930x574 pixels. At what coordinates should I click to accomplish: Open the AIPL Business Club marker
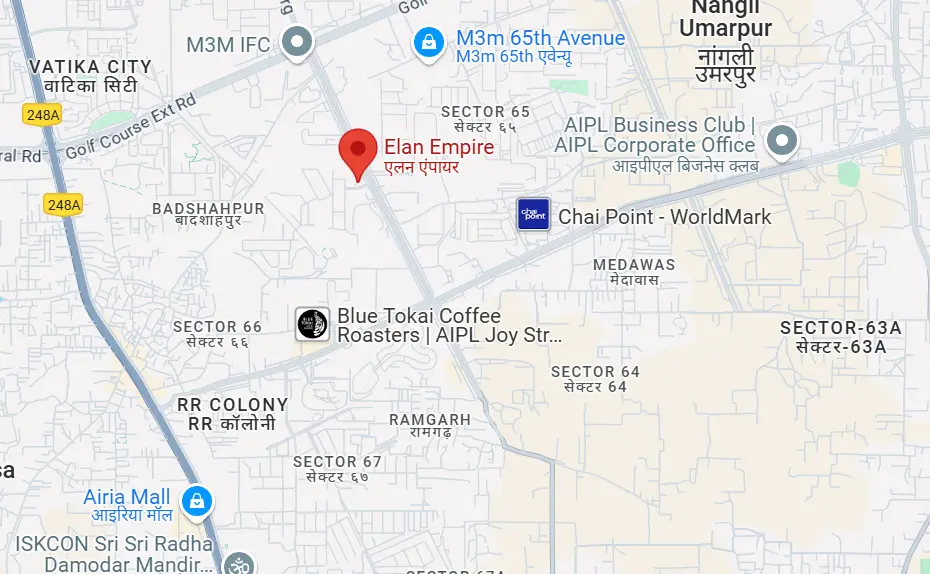pos(781,140)
